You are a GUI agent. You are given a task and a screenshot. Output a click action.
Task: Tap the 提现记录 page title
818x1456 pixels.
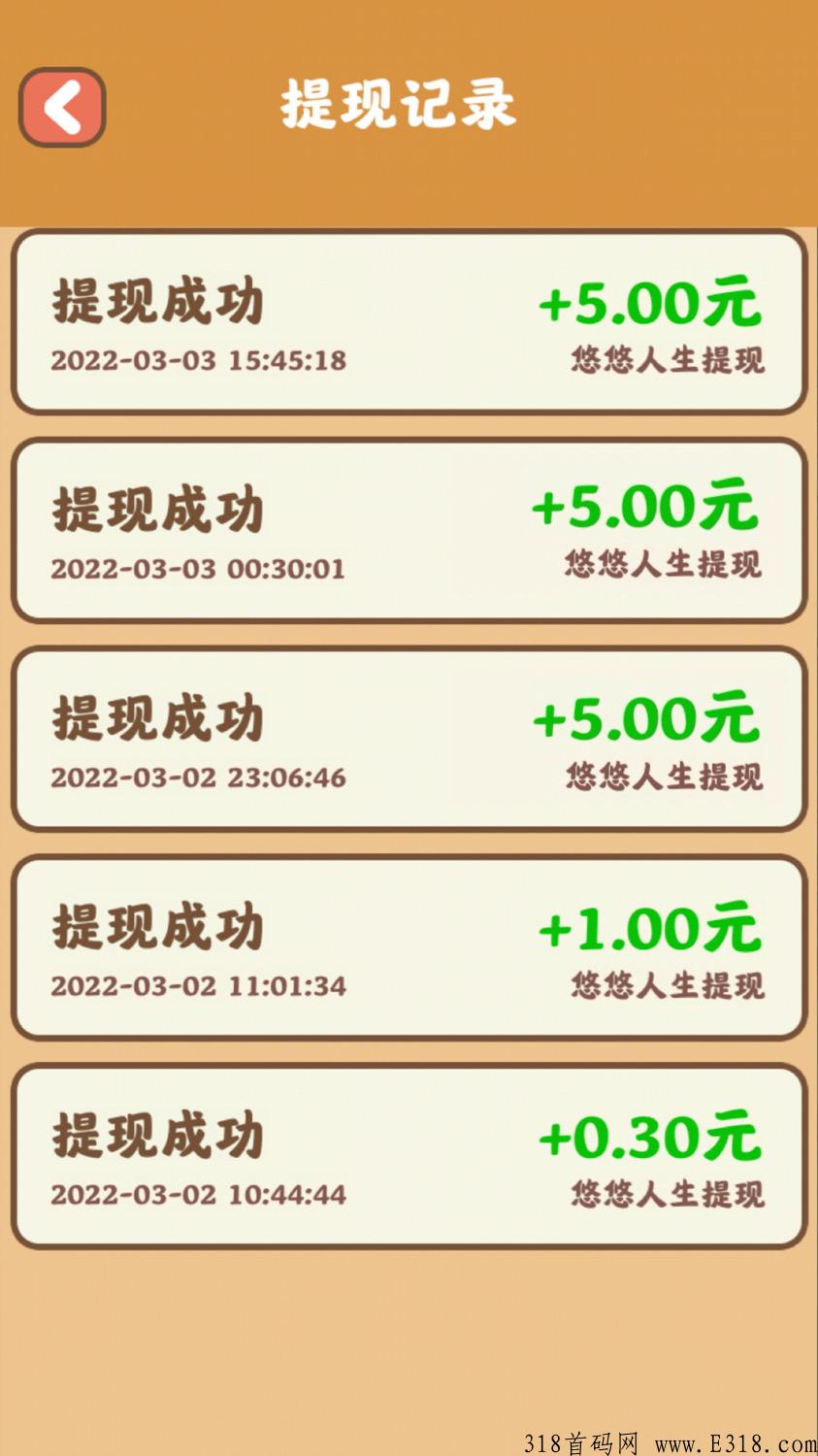pyautogui.click(x=398, y=107)
